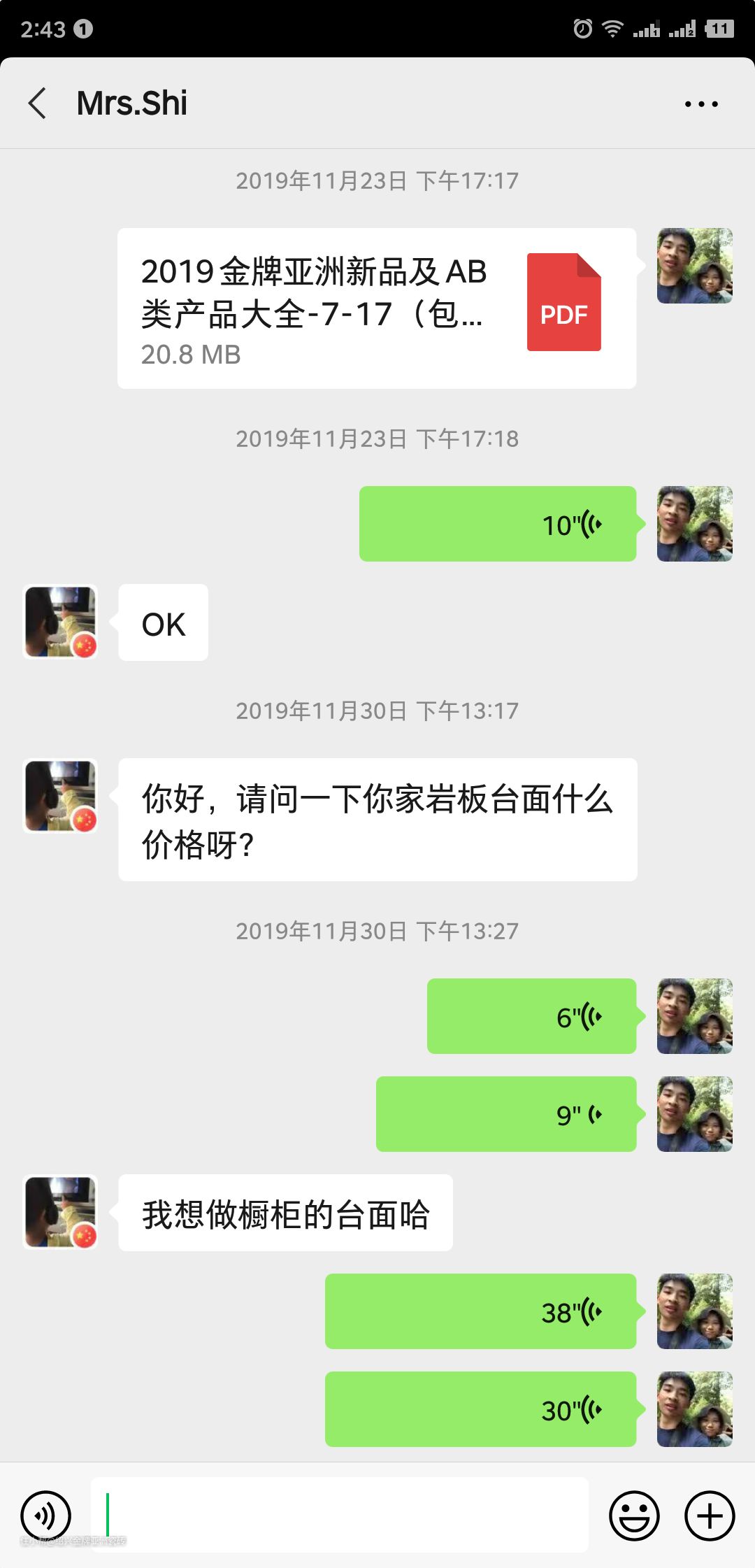Focus the message text field
Image resolution: width=755 pixels, height=1568 pixels.
point(339,1514)
